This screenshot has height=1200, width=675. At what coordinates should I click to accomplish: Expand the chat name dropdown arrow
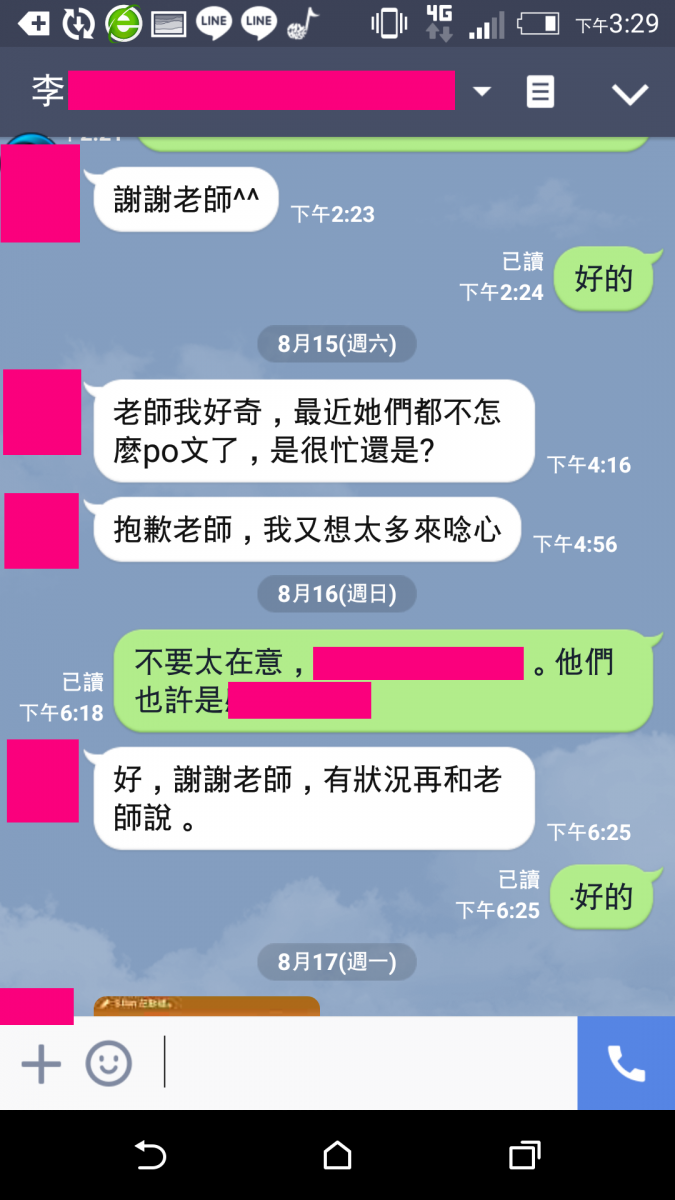coord(482,92)
